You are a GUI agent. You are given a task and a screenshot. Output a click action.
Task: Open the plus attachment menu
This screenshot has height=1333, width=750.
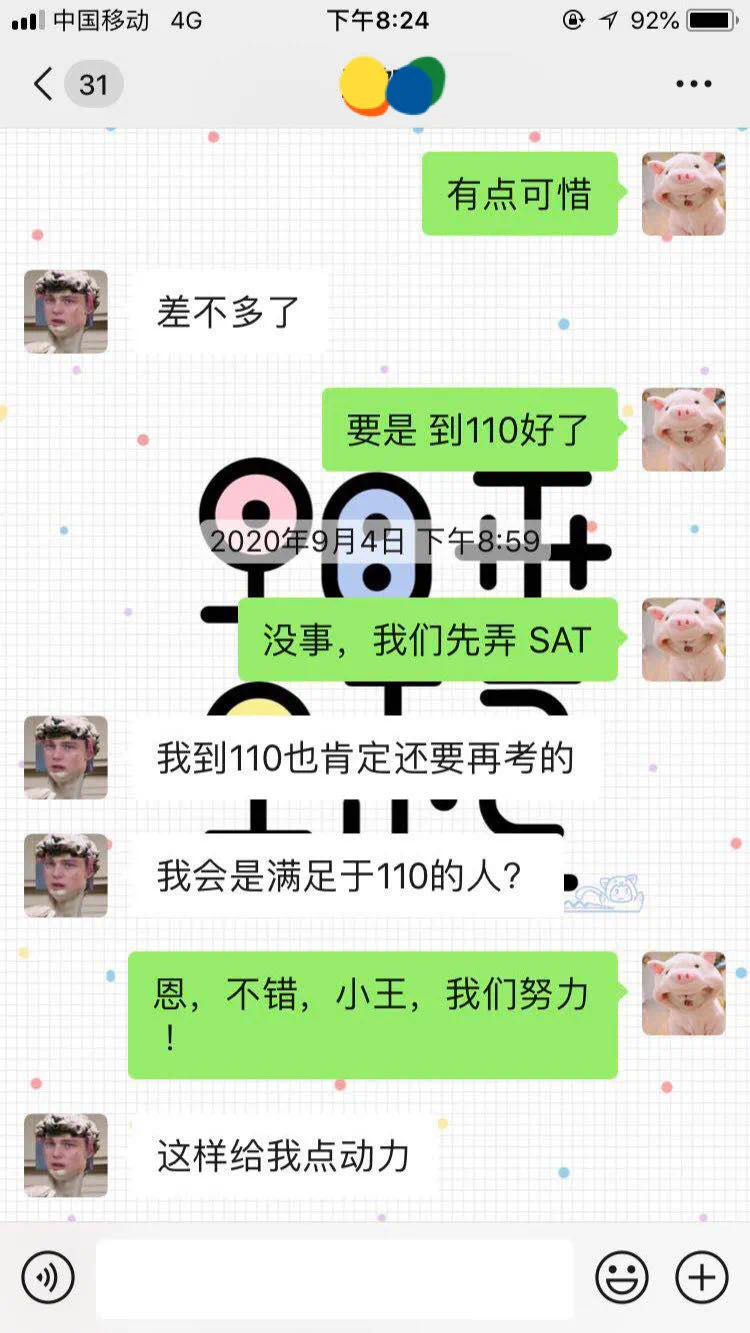tap(701, 1277)
